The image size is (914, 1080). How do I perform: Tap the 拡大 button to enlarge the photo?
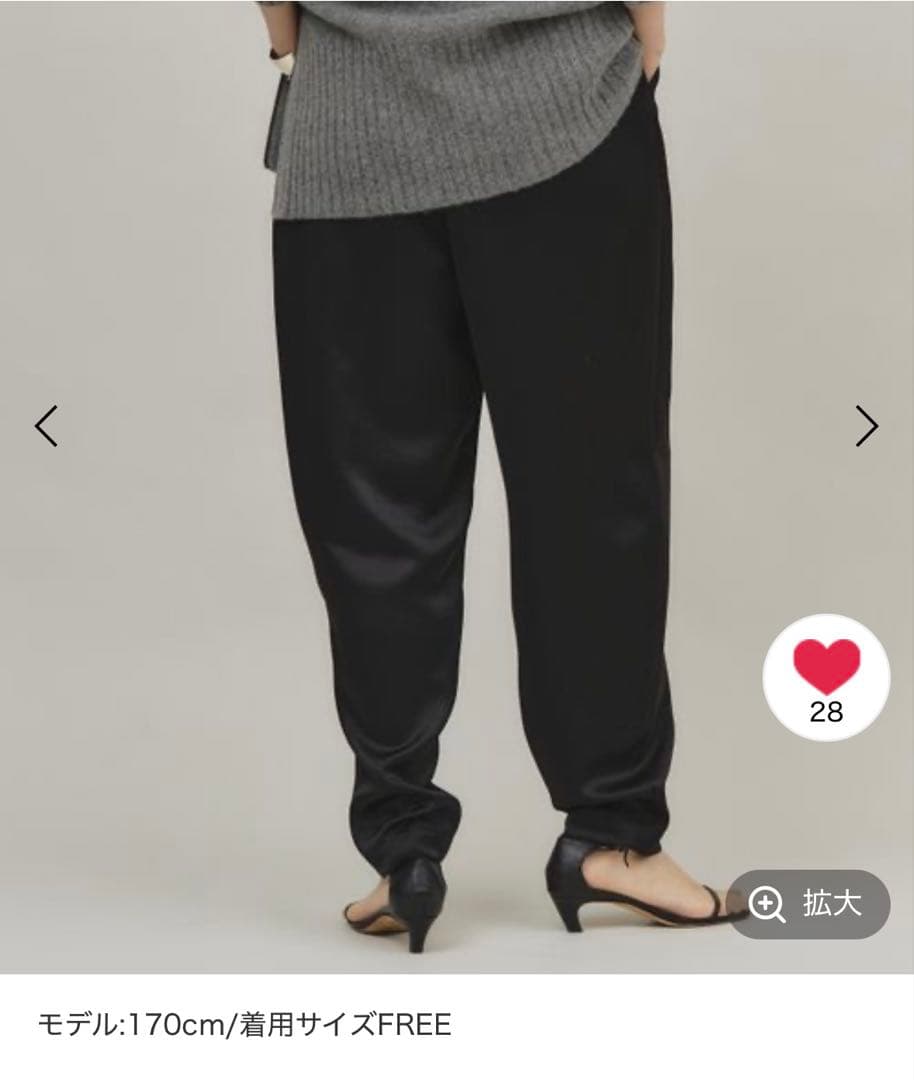(809, 904)
